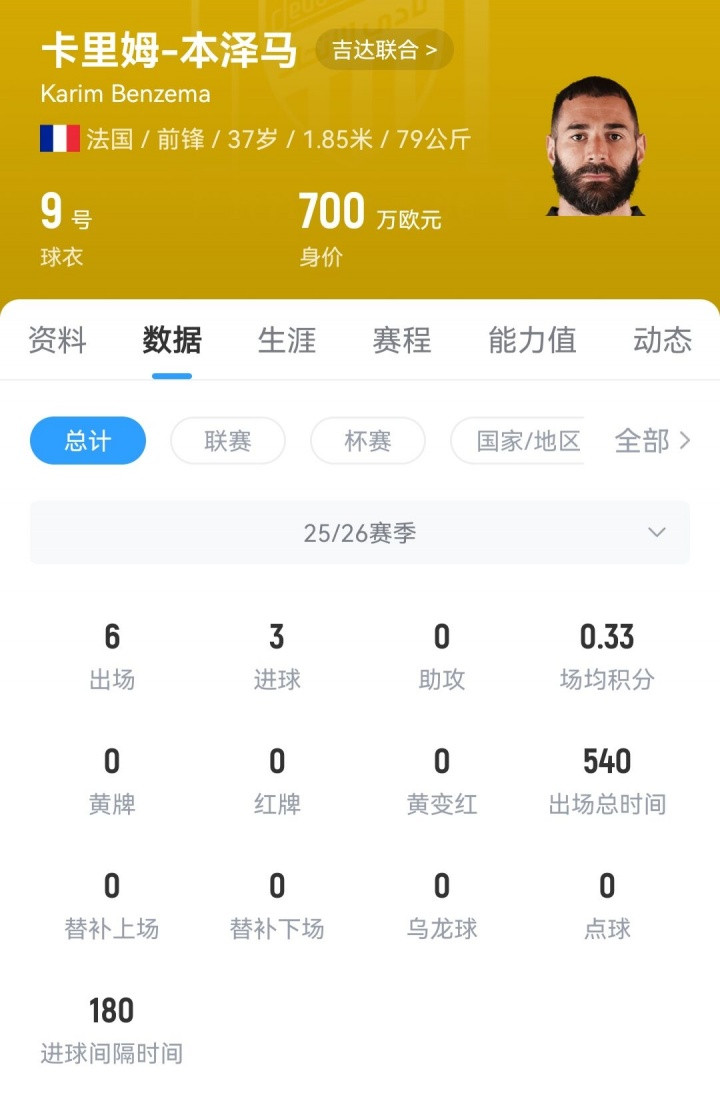
Task: Filter stats by 杯赛
Action: (368, 441)
